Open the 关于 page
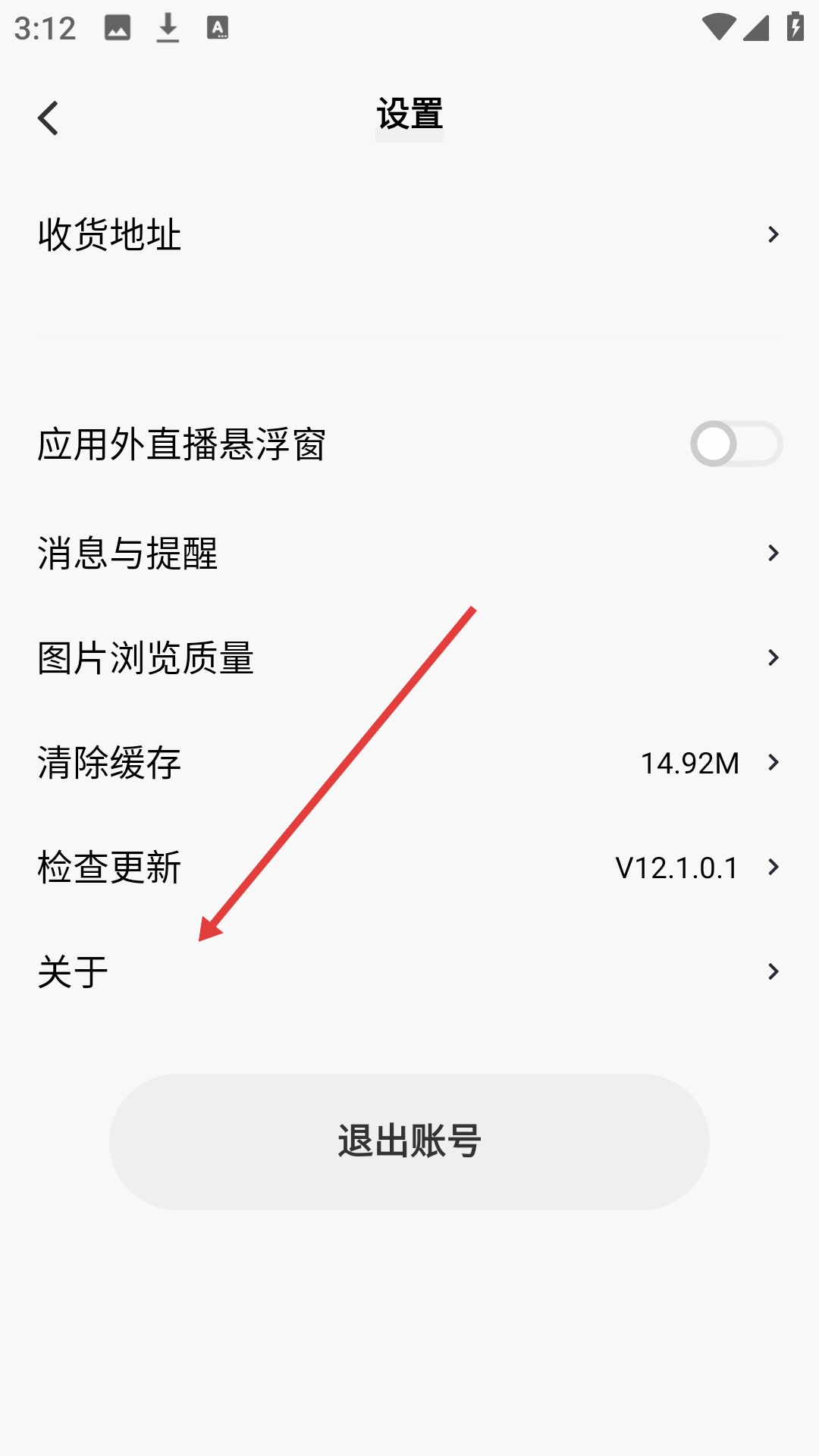The height and width of the screenshot is (1456, 819). [x=409, y=971]
